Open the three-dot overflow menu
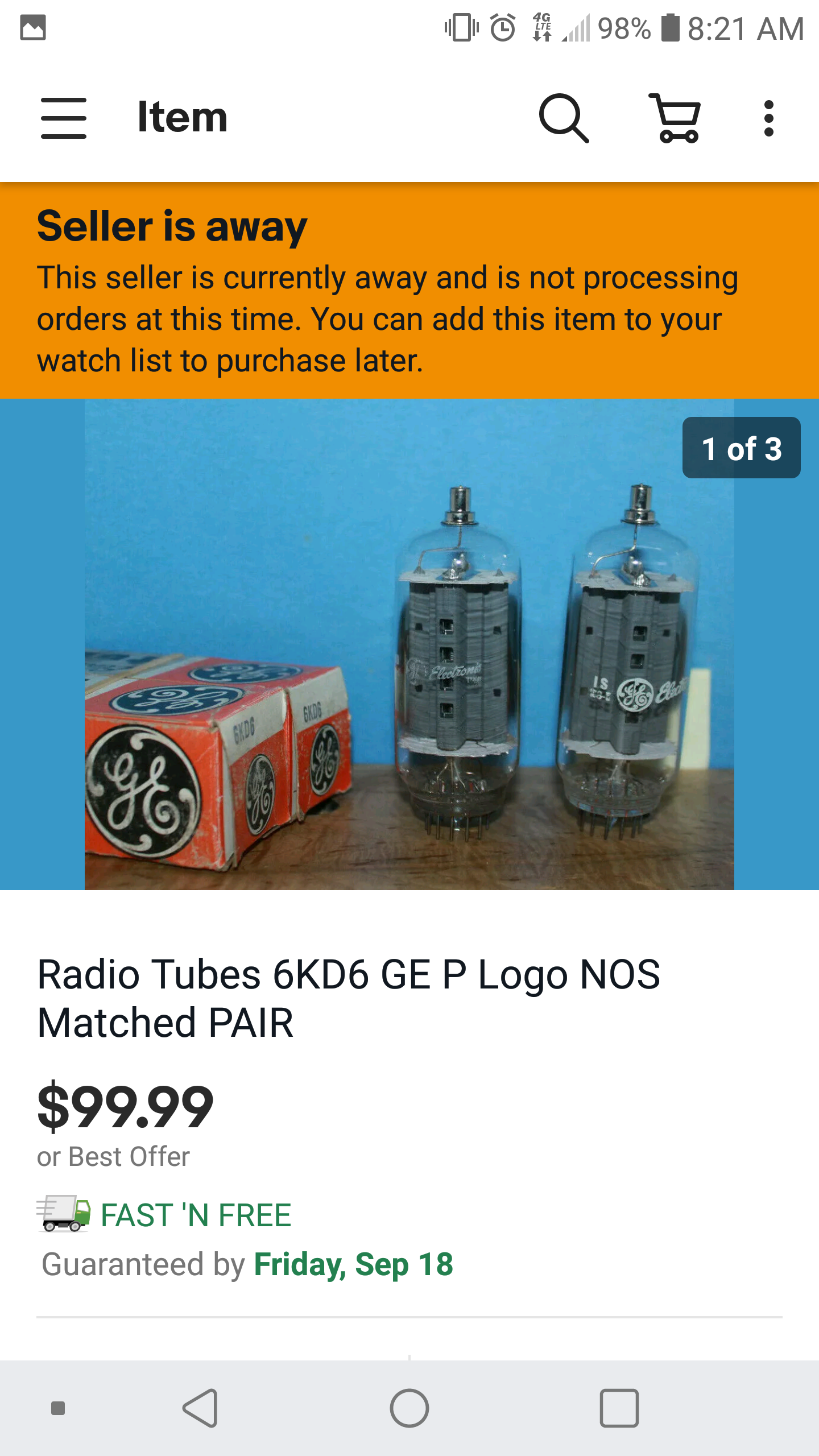The image size is (819, 1456). (x=768, y=118)
